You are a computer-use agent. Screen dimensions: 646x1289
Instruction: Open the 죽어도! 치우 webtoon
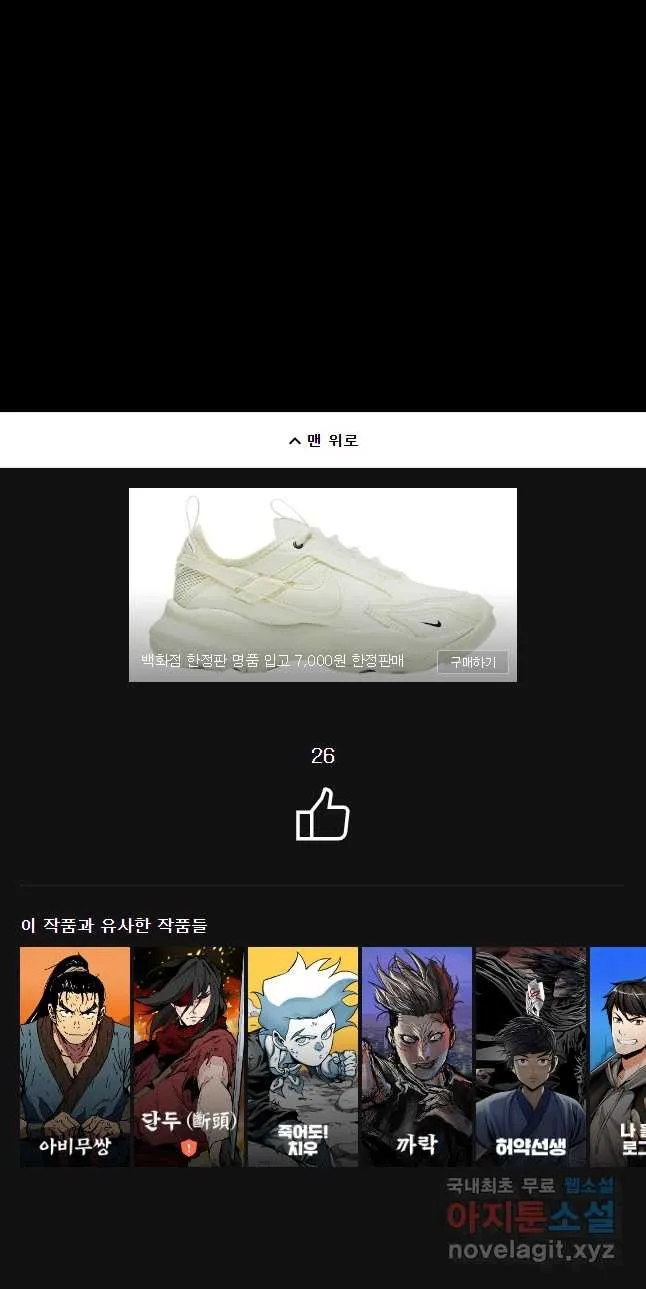[303, 1055]
